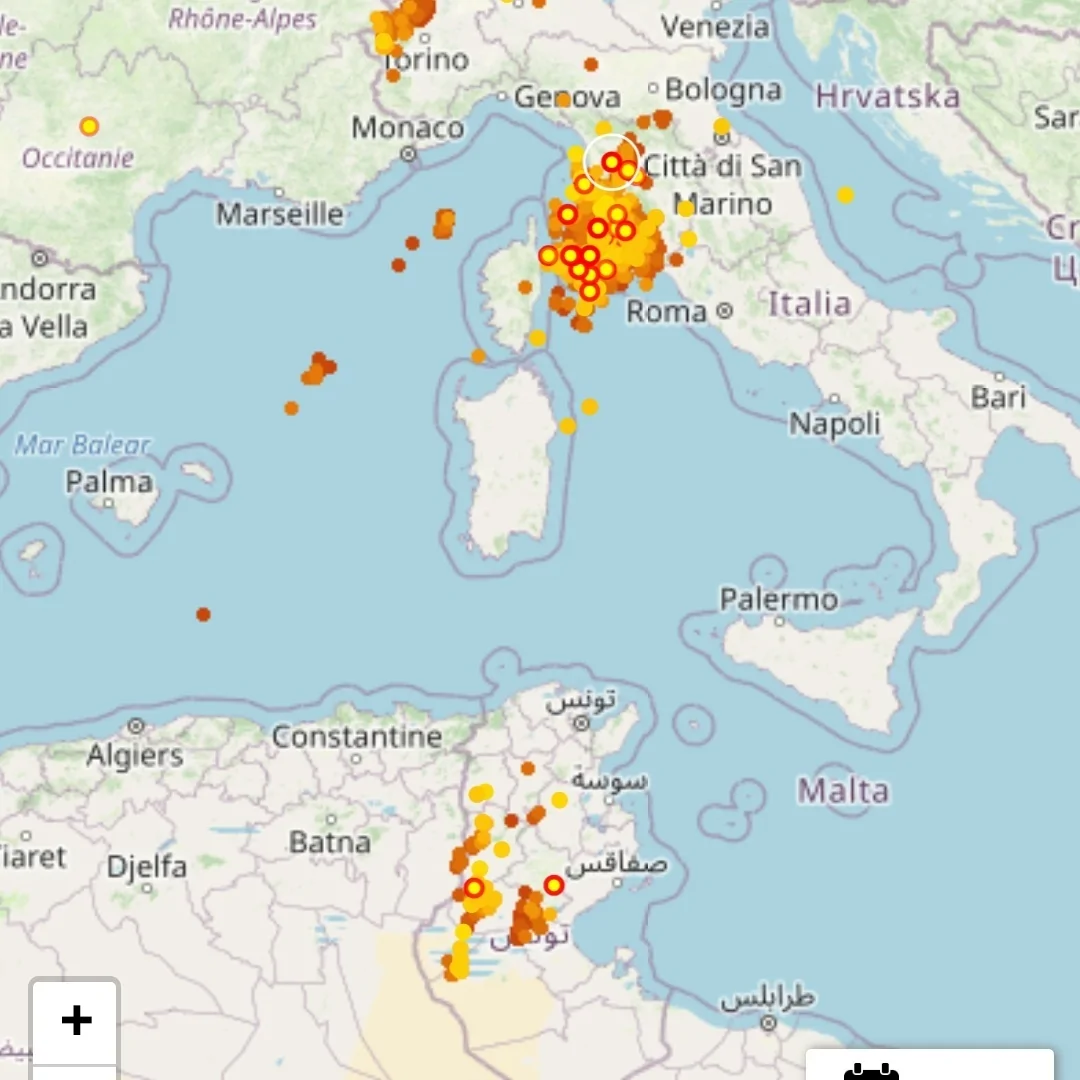Zoom in on the lightning map
Image resolution: width=1080 pixels, height=1080 pixels.
(x=76, y=1021)
